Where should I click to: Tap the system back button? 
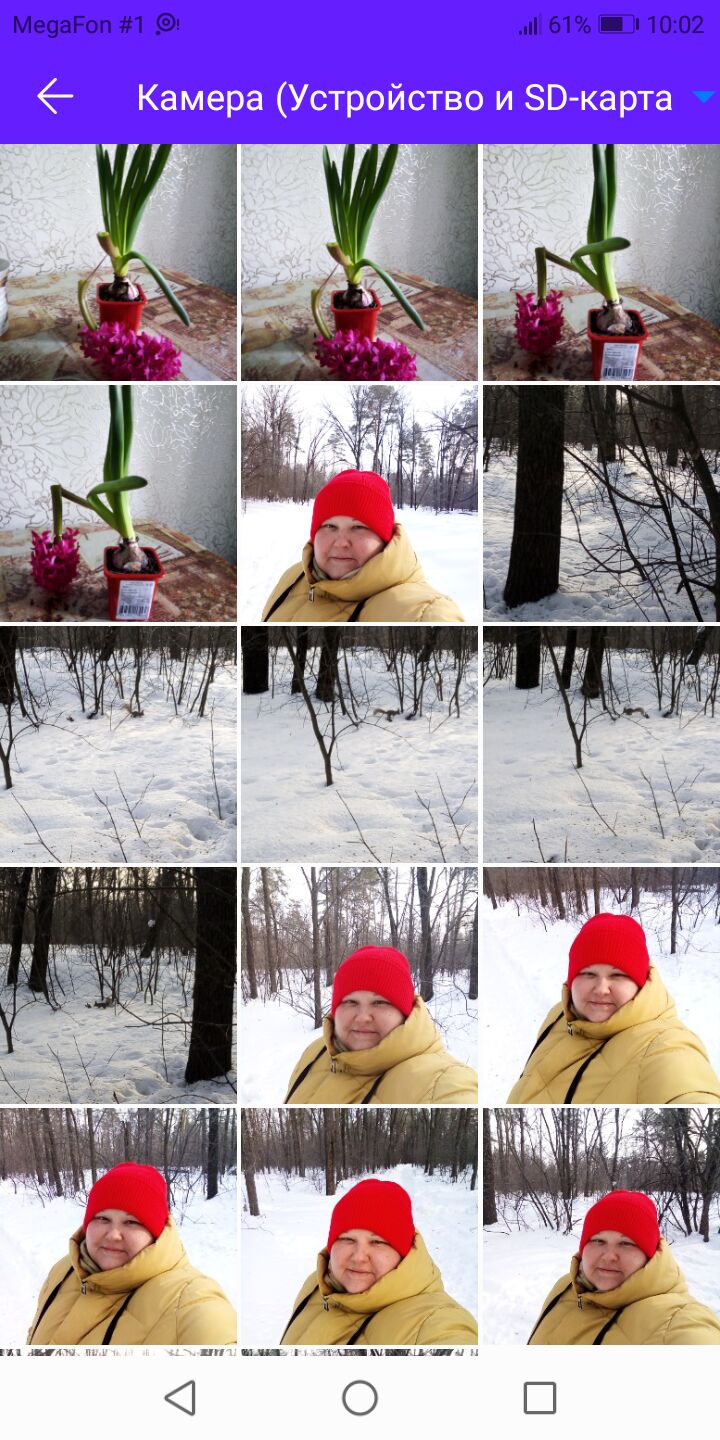(180, 1397)
